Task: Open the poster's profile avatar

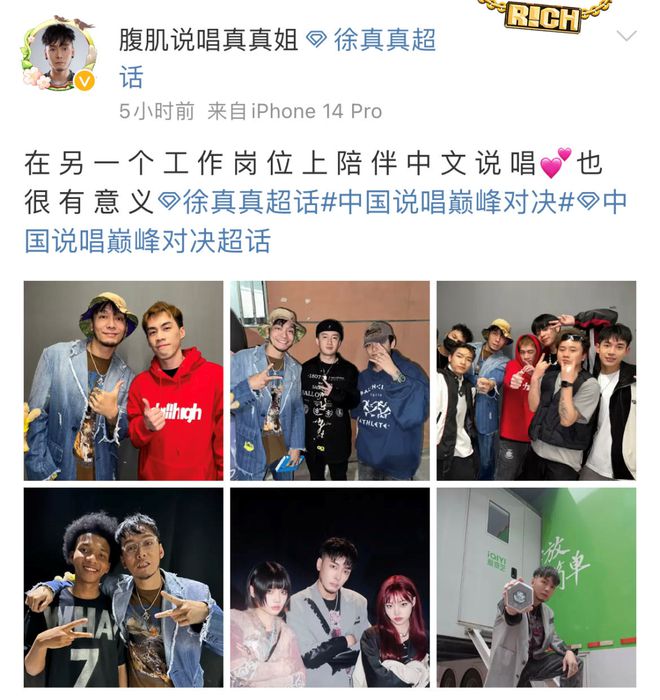Action: (58, 55)
